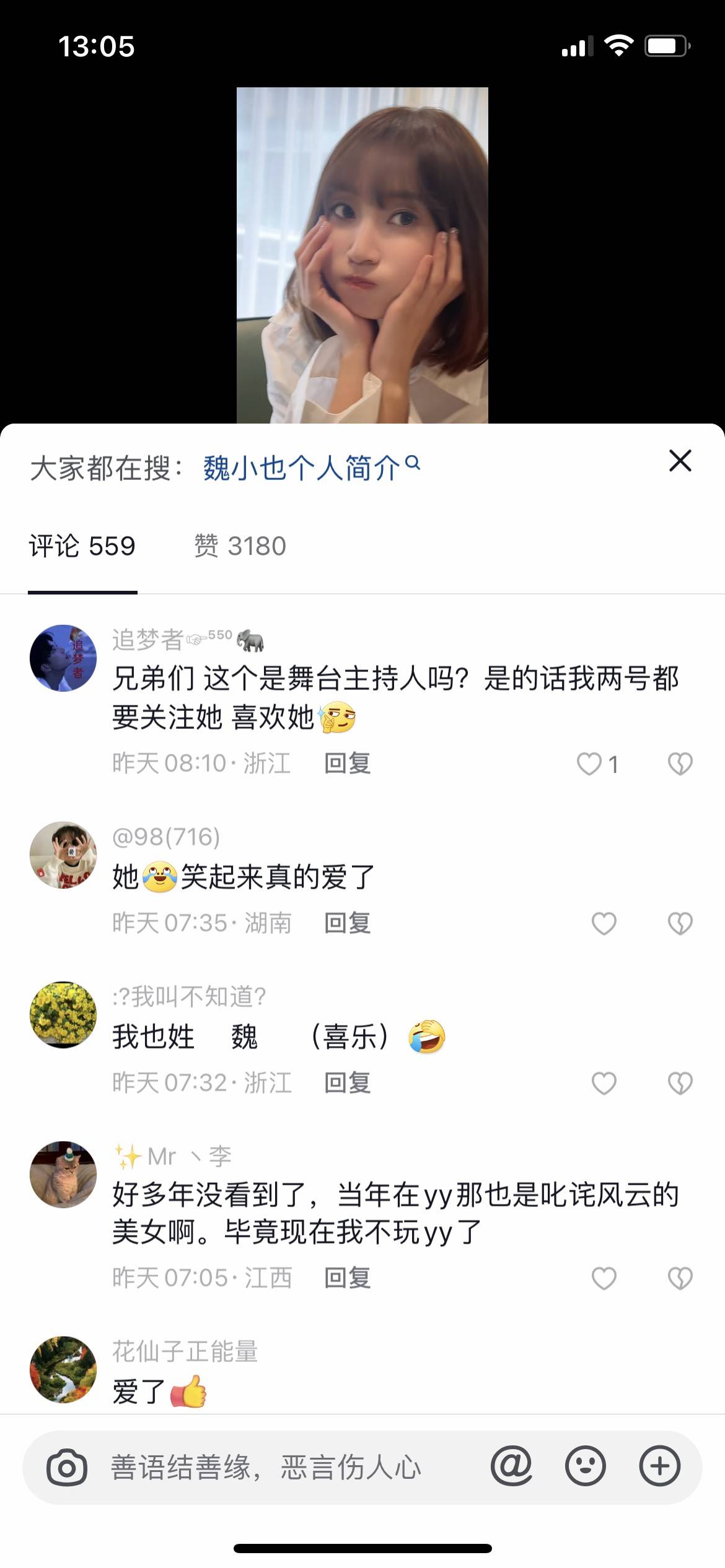Reply to @98(716)'s comment

(x=347, y=923)
